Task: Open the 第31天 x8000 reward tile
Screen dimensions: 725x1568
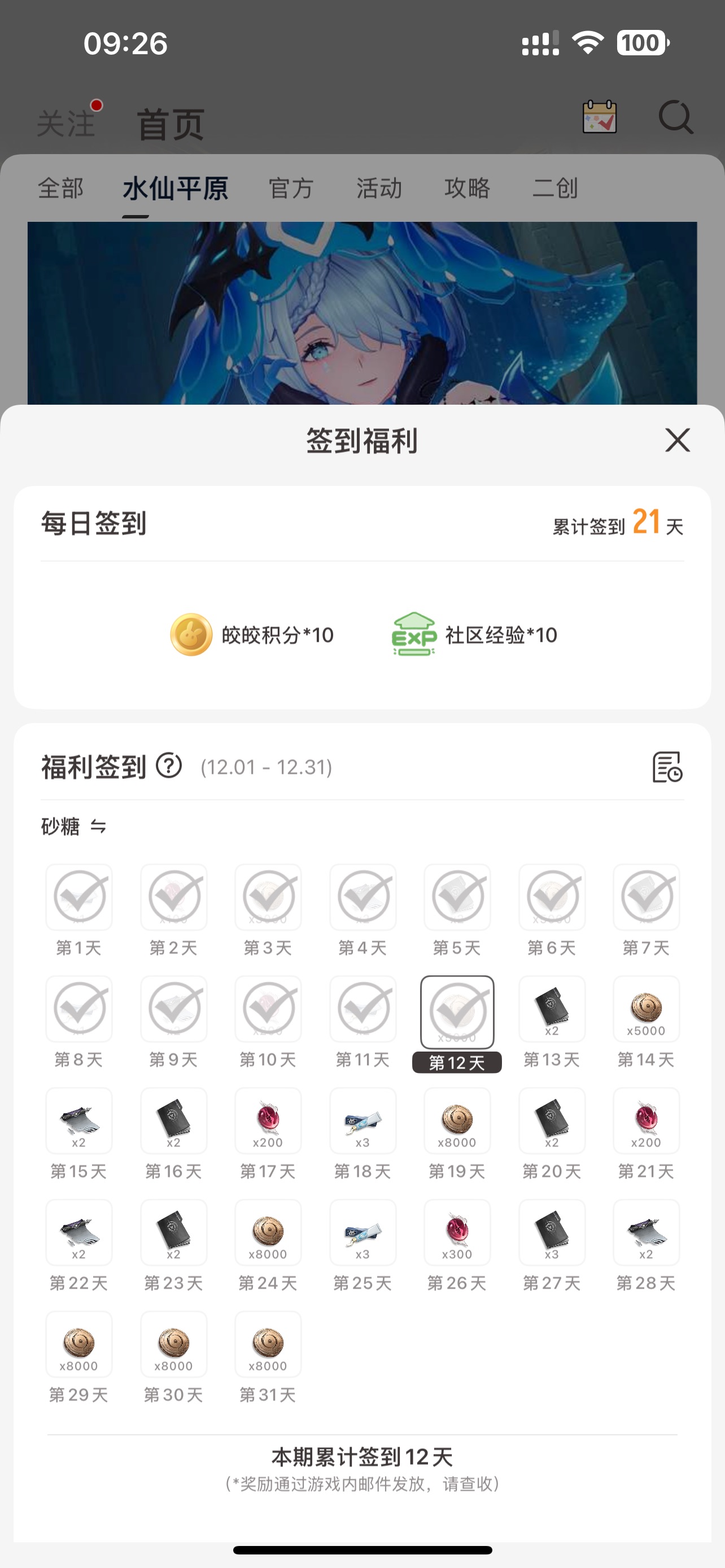Action: (x=268, y=1344)
